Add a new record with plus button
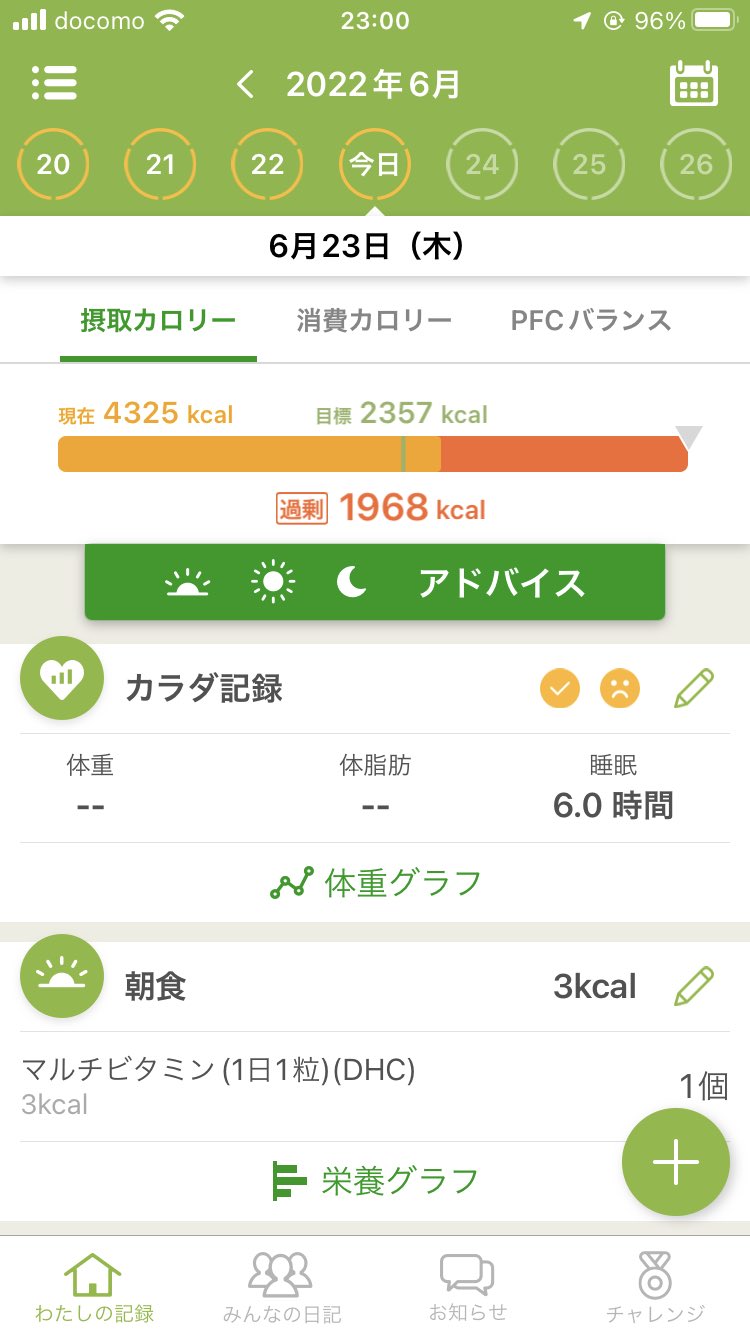750x1334 pixels. pos(676,1162)
